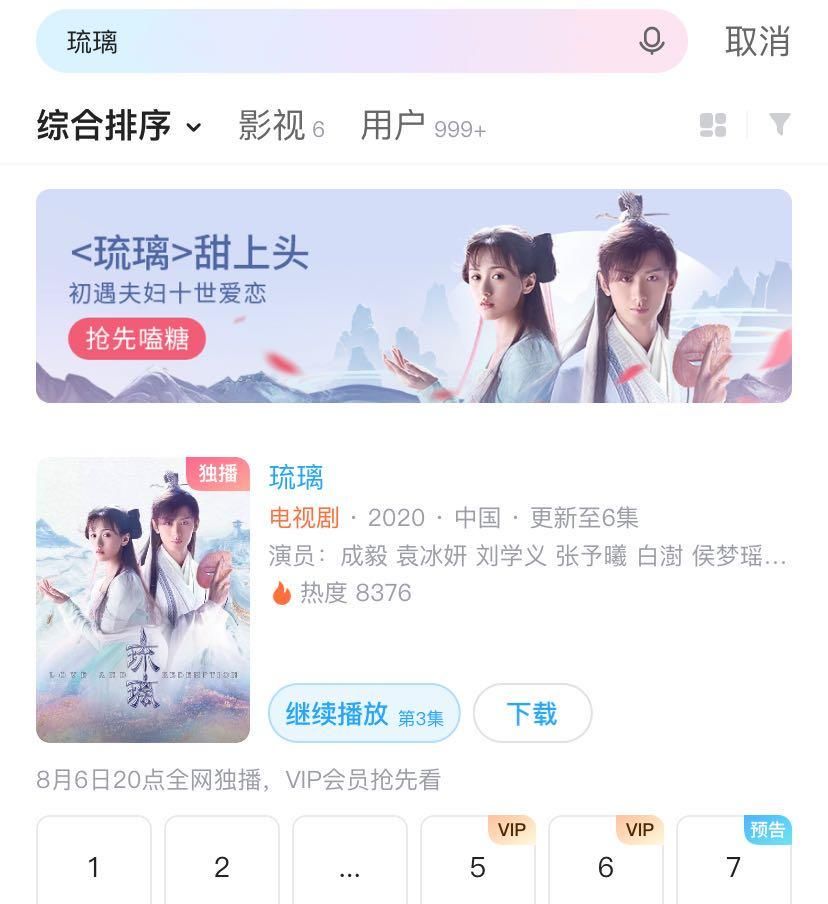
Task: Click the VIP badge on episode 6
Action: 638,829
